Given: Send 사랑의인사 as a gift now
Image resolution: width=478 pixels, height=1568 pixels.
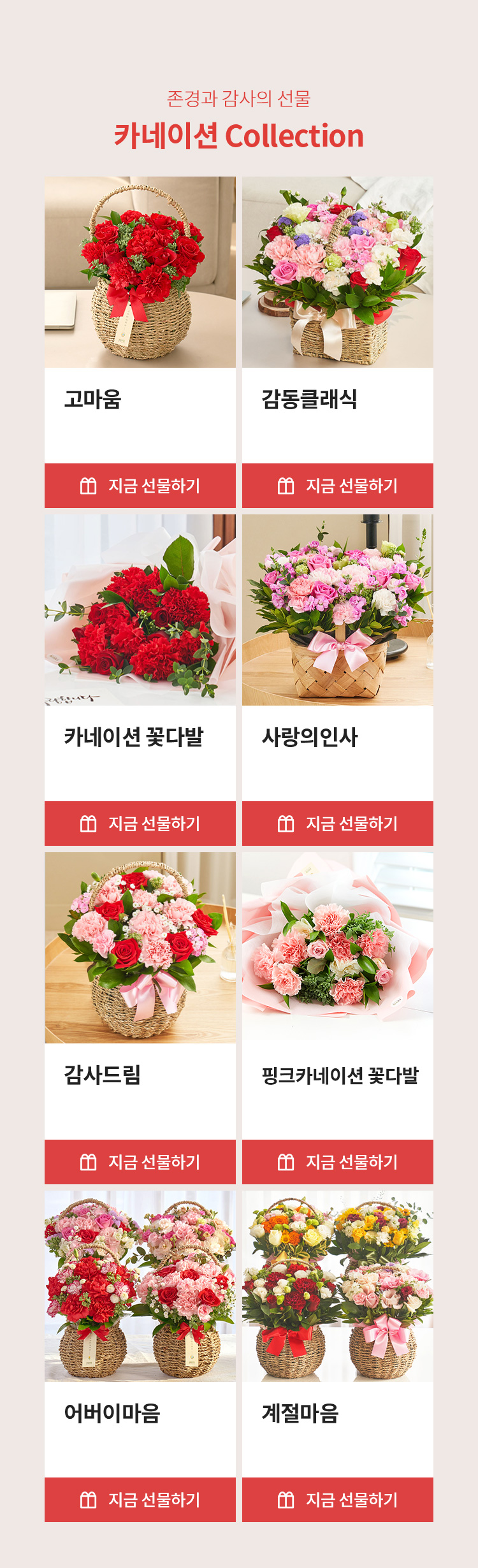Looking at the screenshot, I should tap(338, 824).
